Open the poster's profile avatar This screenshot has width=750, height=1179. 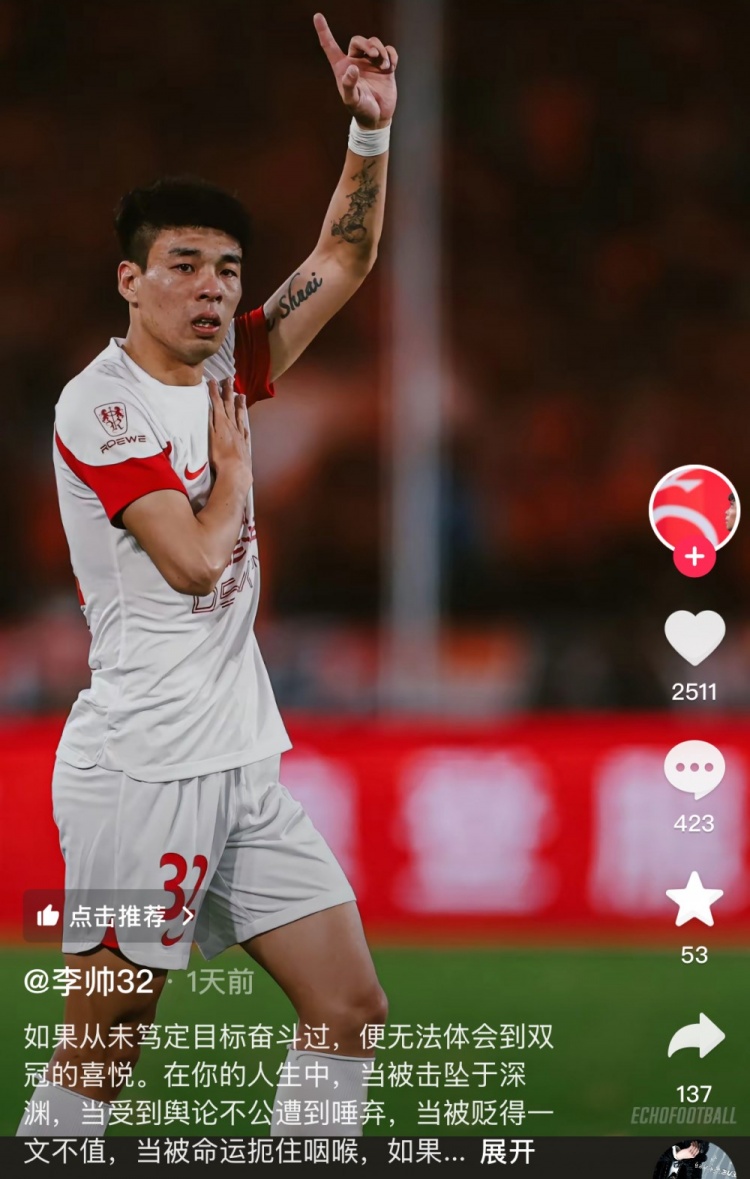pos(694,508)
